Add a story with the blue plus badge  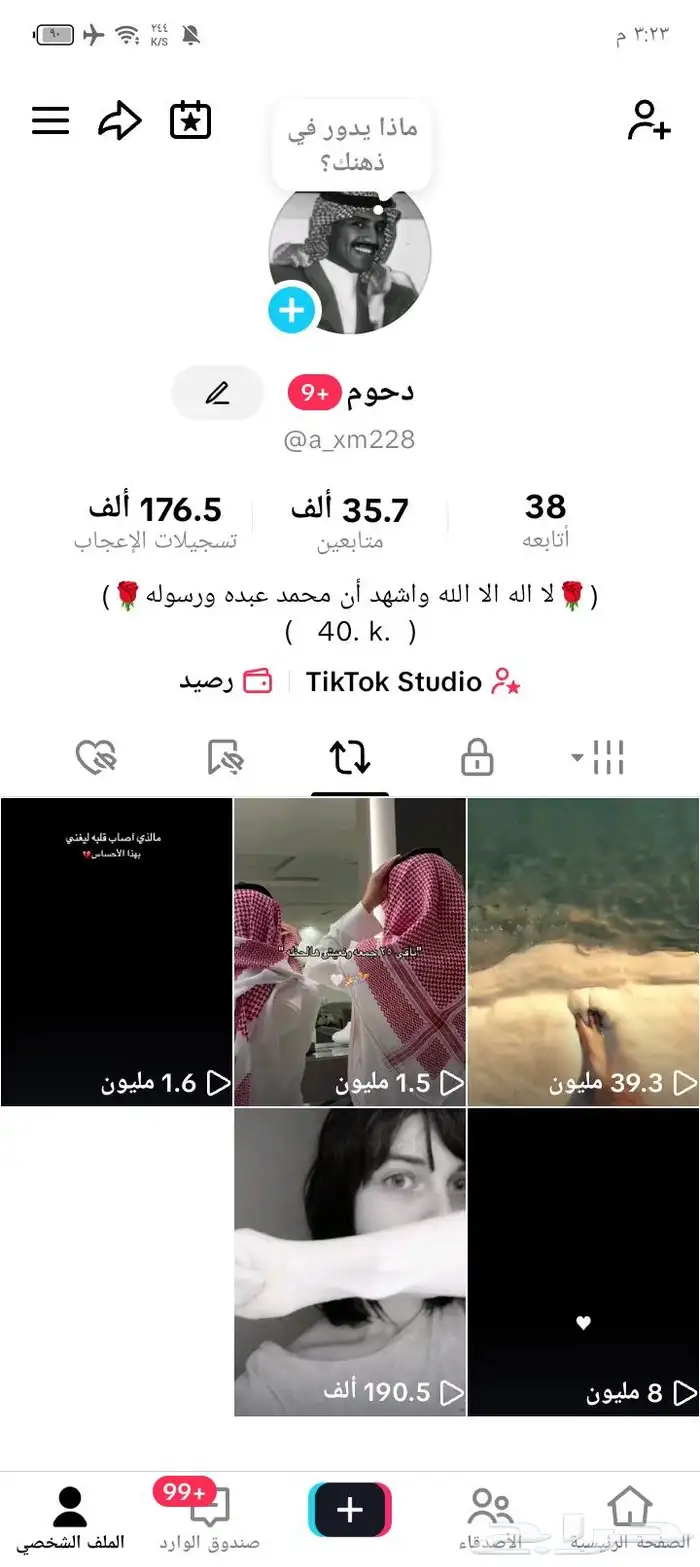[292, 310]
